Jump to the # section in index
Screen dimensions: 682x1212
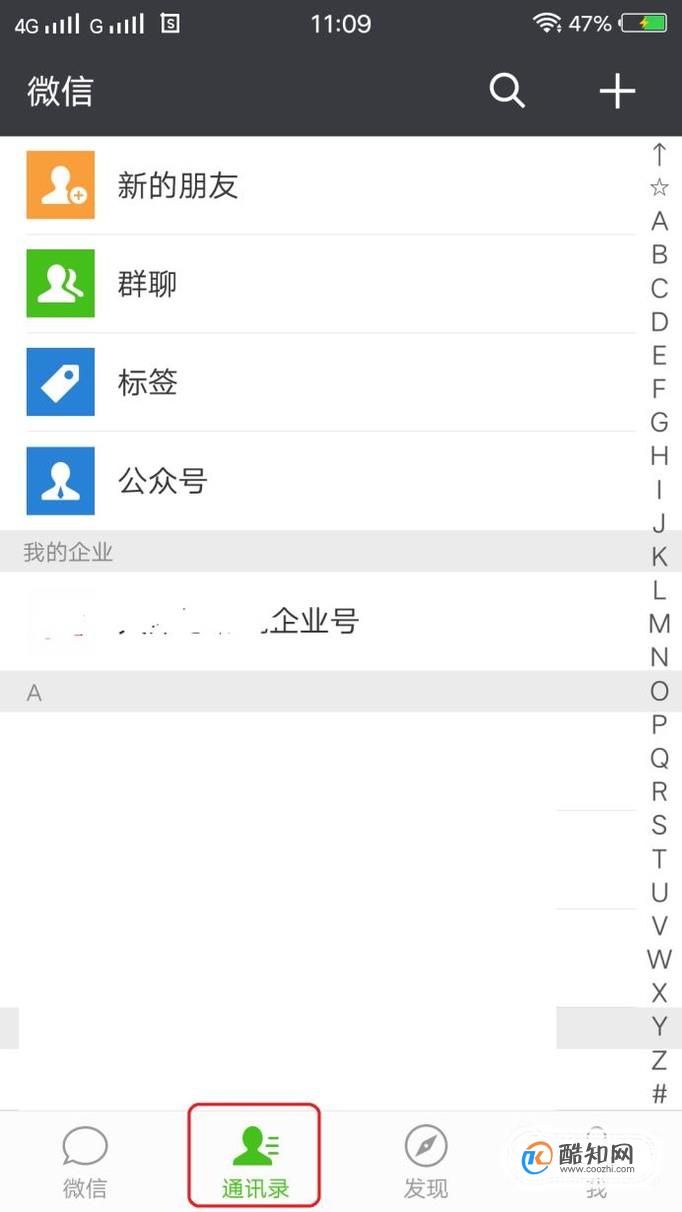click(659, 1094)
